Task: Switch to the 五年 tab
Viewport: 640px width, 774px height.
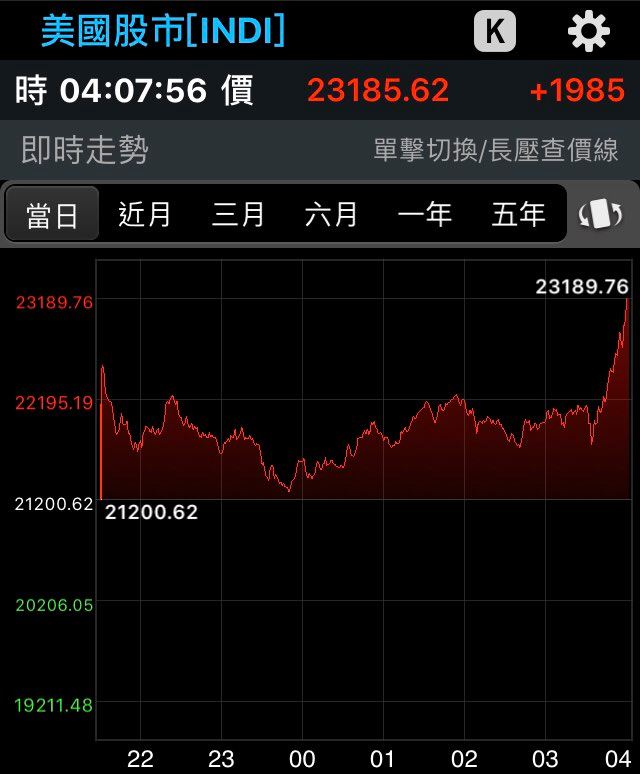Action: (x=518, y=214)
